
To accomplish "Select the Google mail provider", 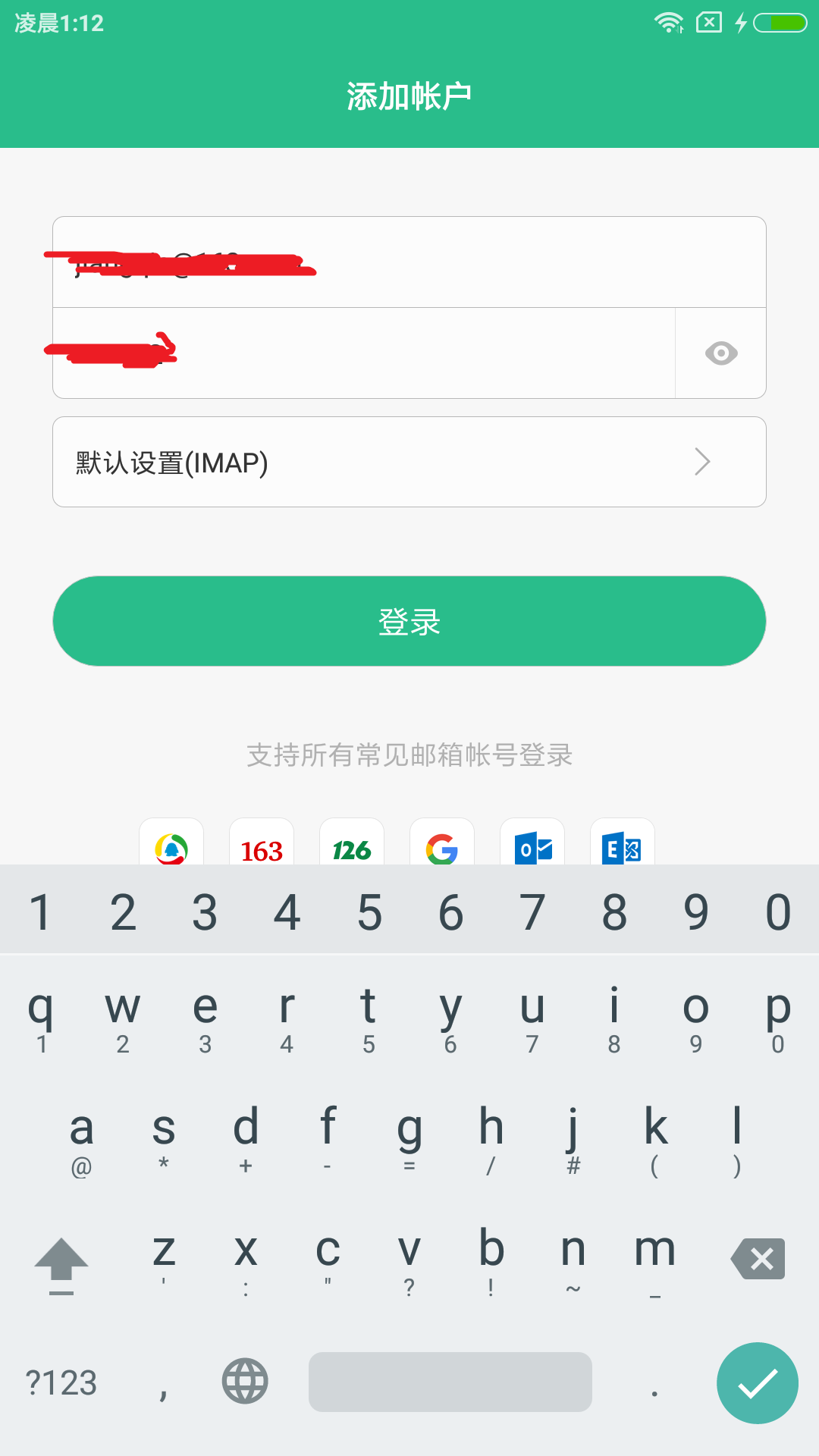I will (442, 843).
